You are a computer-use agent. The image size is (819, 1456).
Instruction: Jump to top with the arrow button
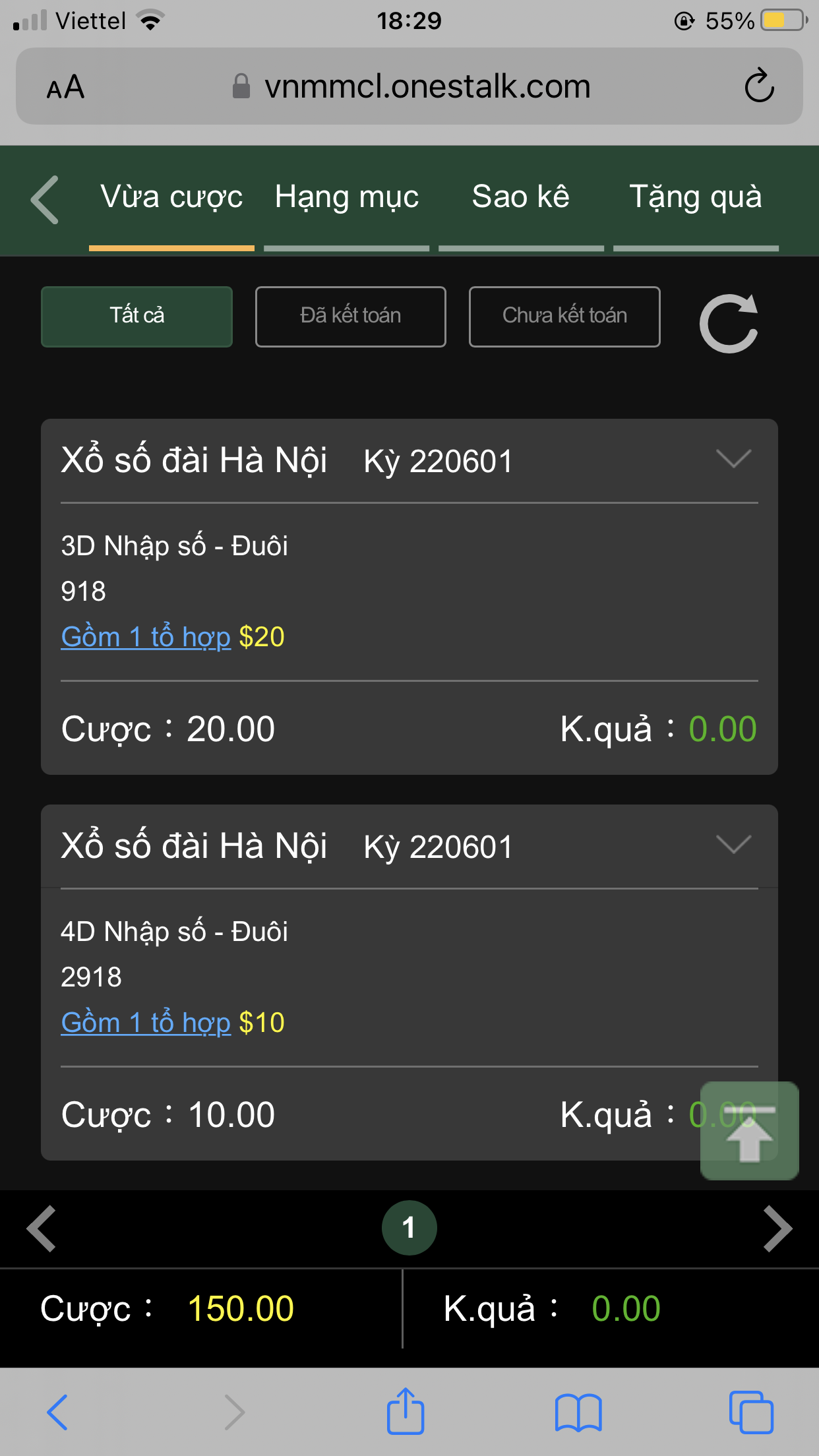click(749, 1131)
